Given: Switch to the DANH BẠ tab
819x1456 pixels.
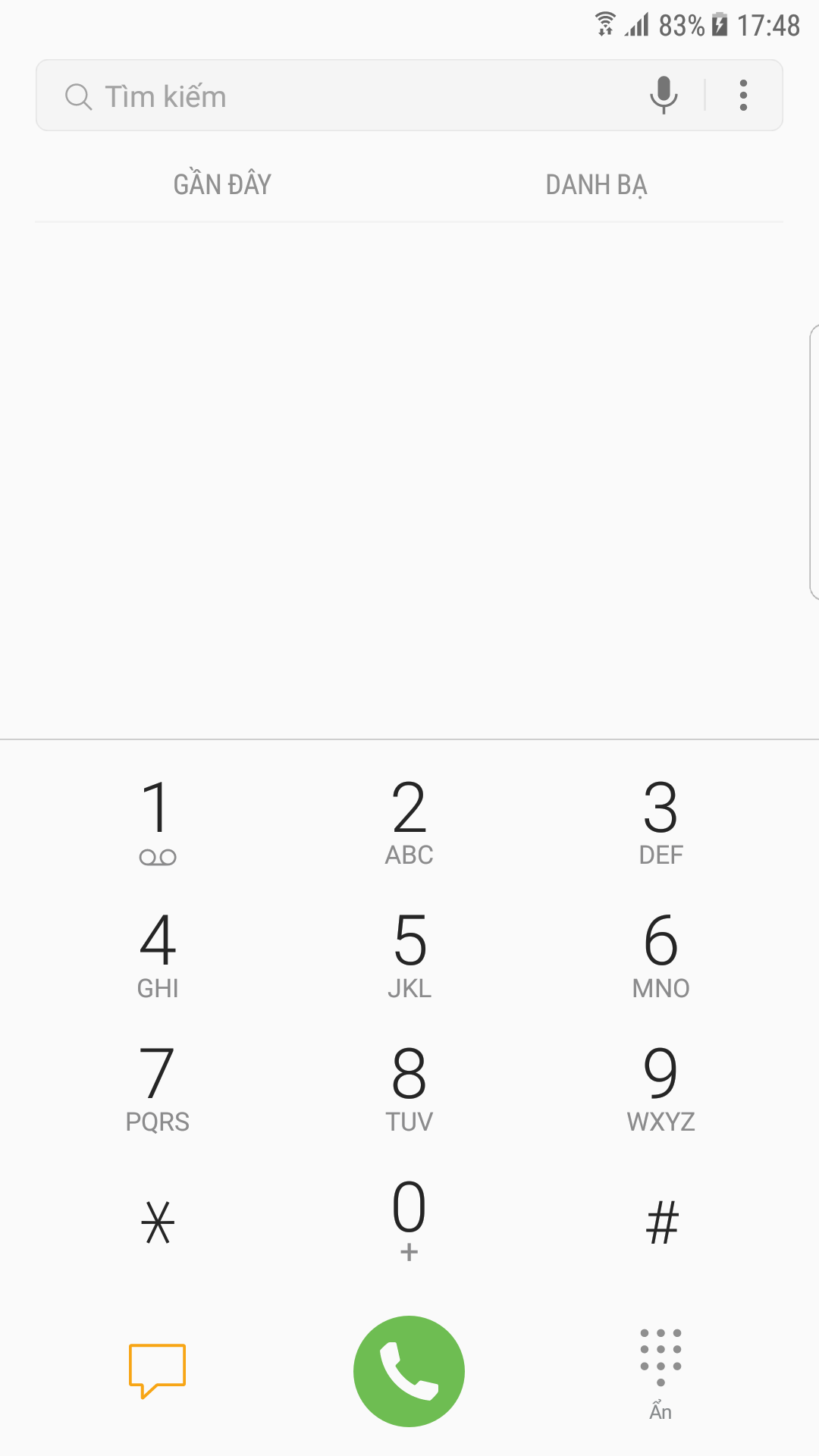Looking at the screenshot, I should 596,184.
